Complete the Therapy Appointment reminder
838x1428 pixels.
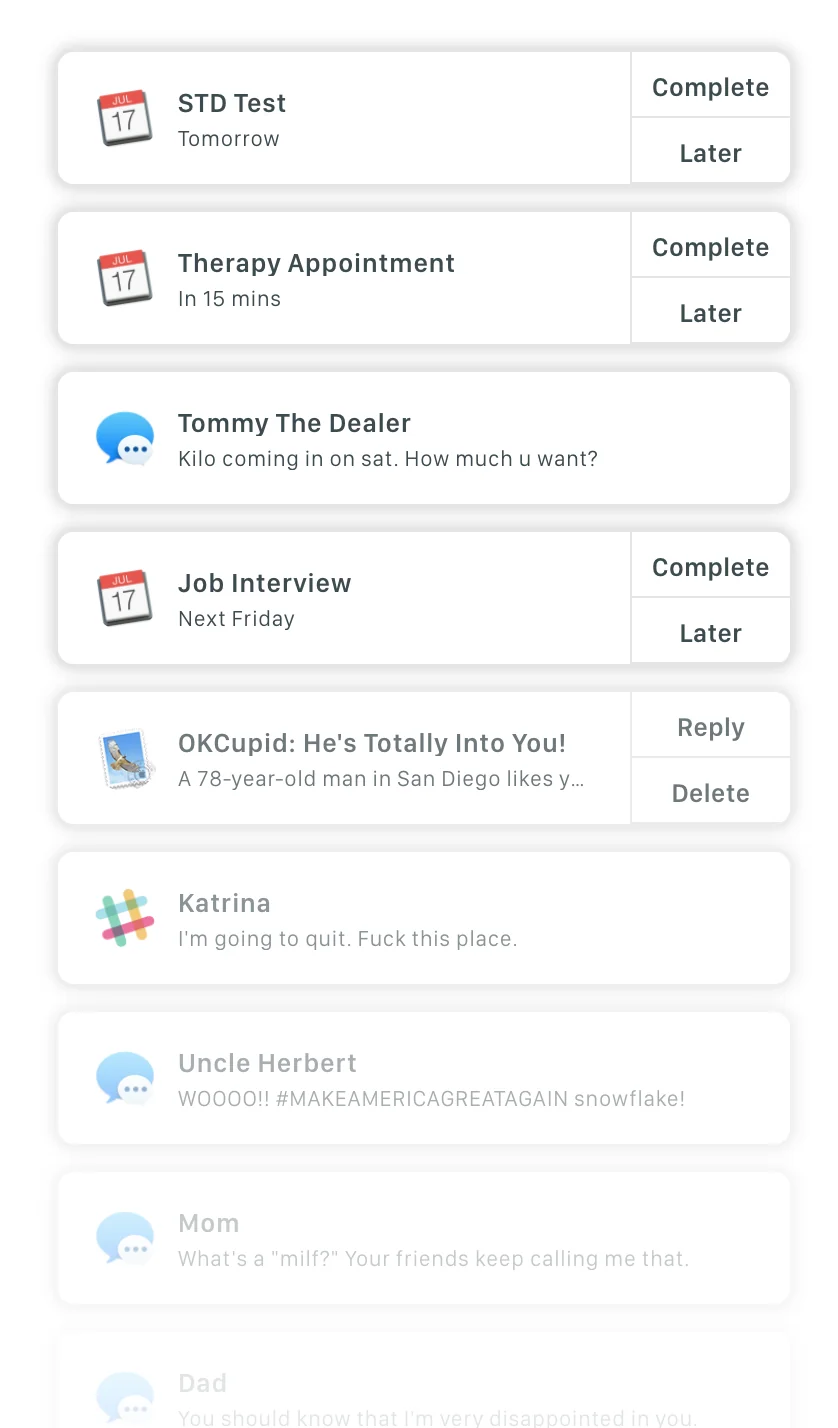click(x=710, y=247)
